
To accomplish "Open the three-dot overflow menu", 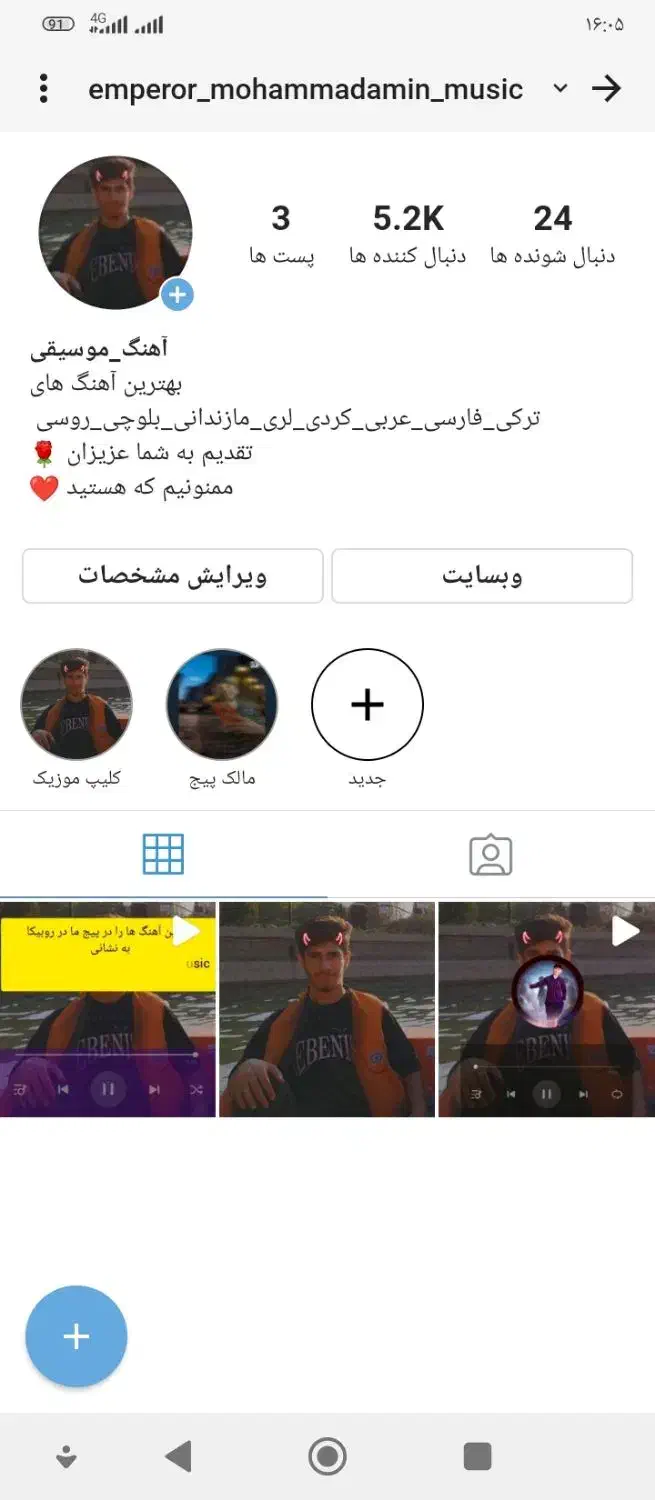I will 43,89.
